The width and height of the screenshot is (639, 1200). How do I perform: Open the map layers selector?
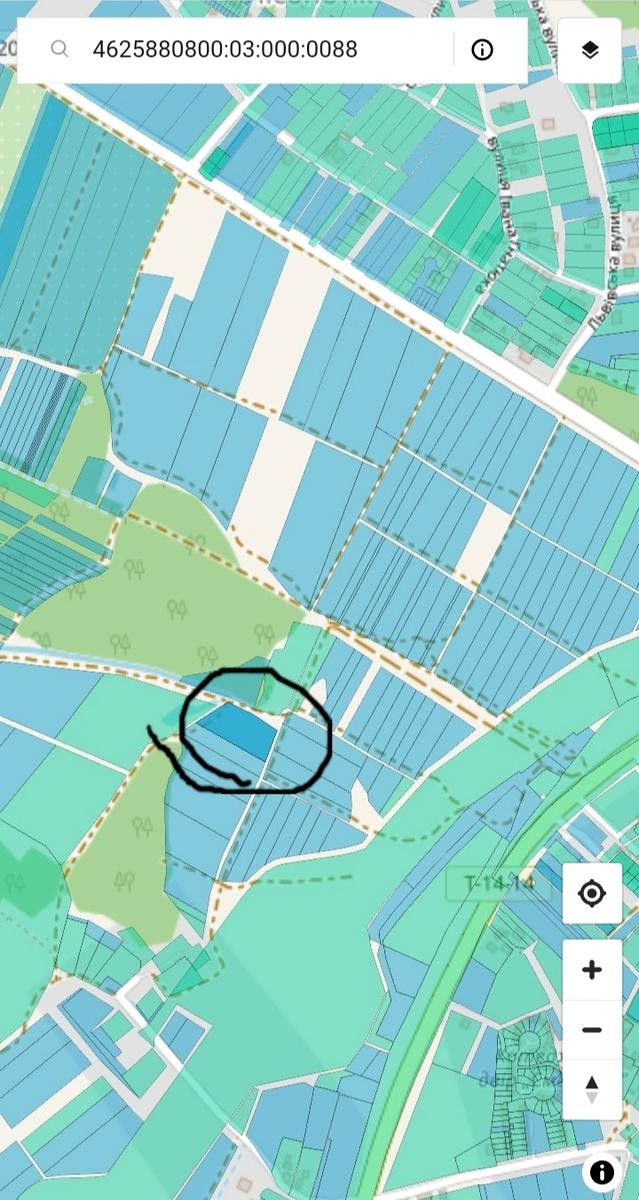point(590,50)
